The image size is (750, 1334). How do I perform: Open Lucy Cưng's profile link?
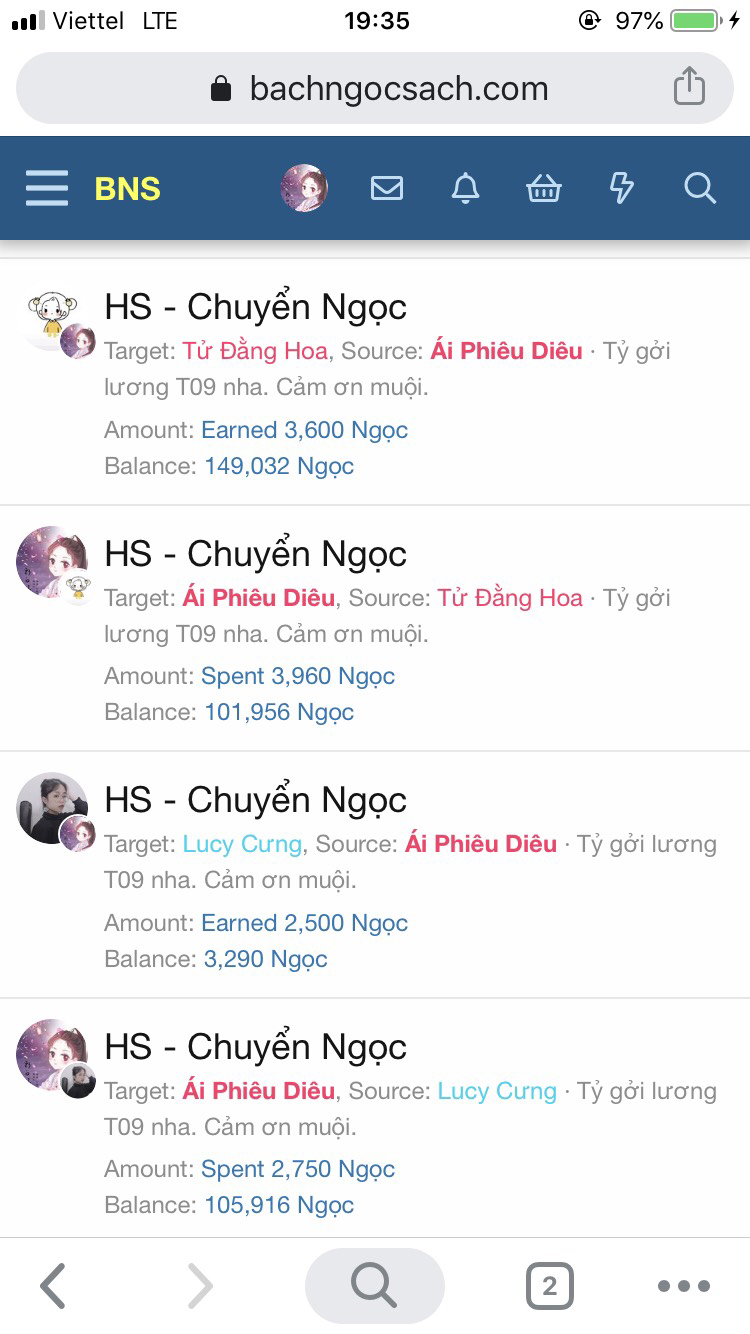(x=242, y=844)
